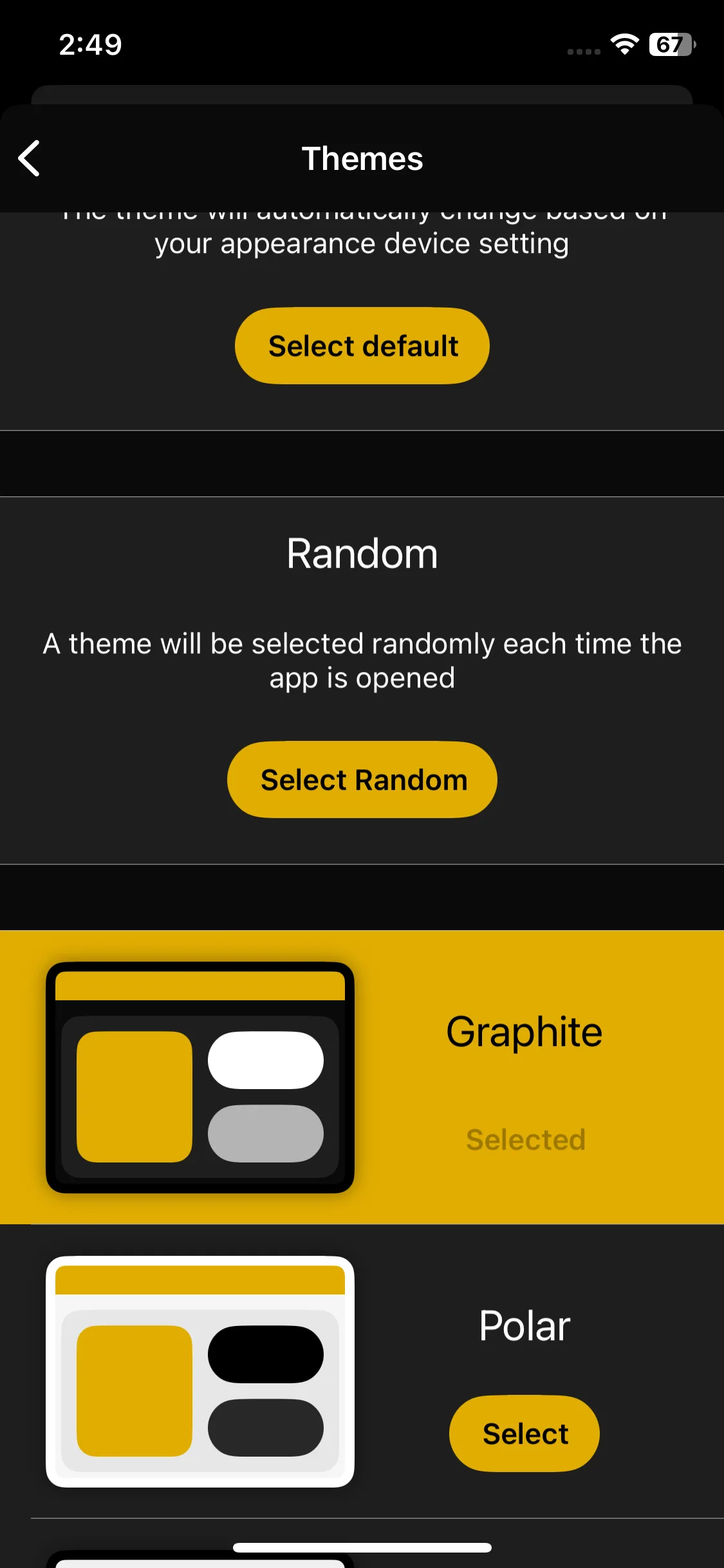Viewport: 724px width, 1568px height.
Task: Tap the random theme description text
Action: pyautogui.click(x=362, y=660)
